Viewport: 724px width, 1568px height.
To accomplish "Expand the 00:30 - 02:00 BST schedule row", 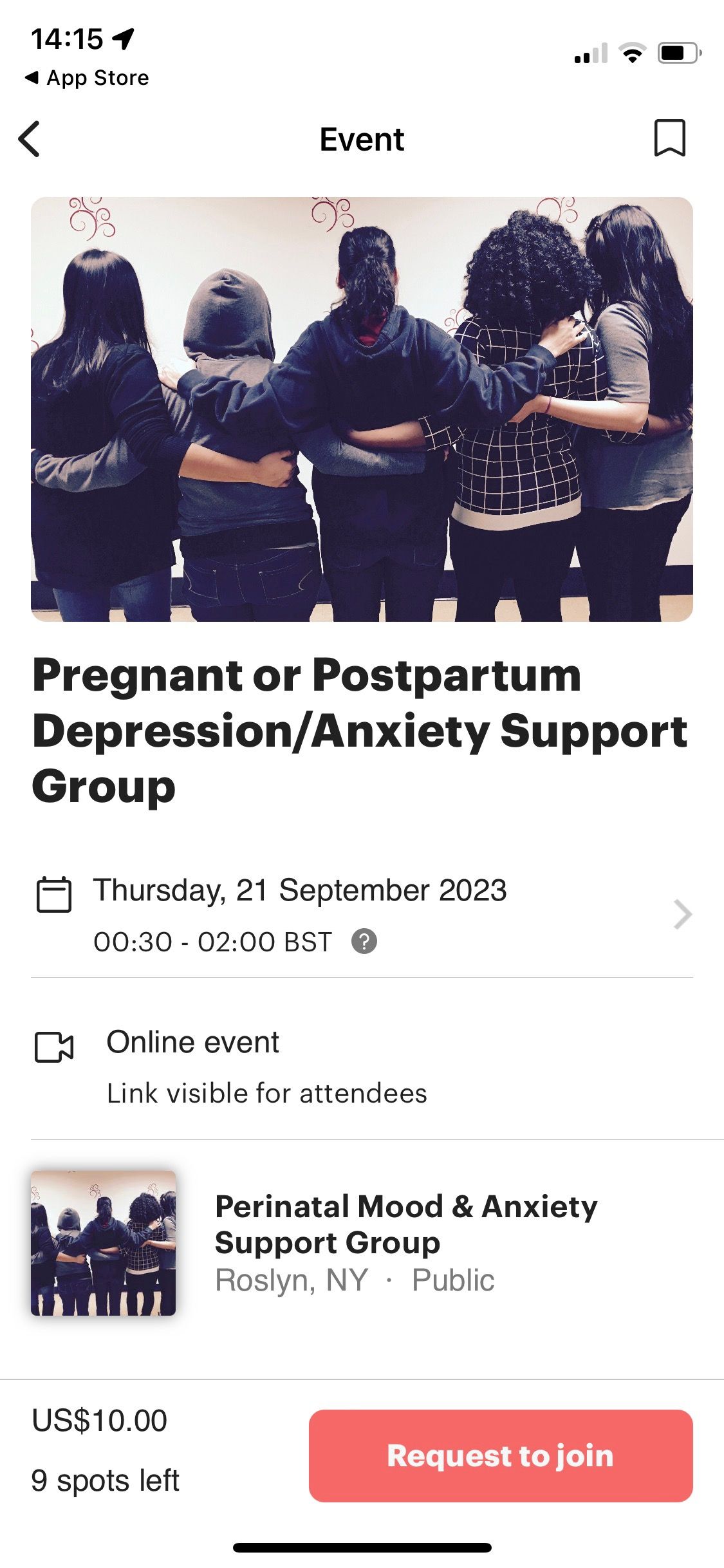I will (x=212, y=942).
